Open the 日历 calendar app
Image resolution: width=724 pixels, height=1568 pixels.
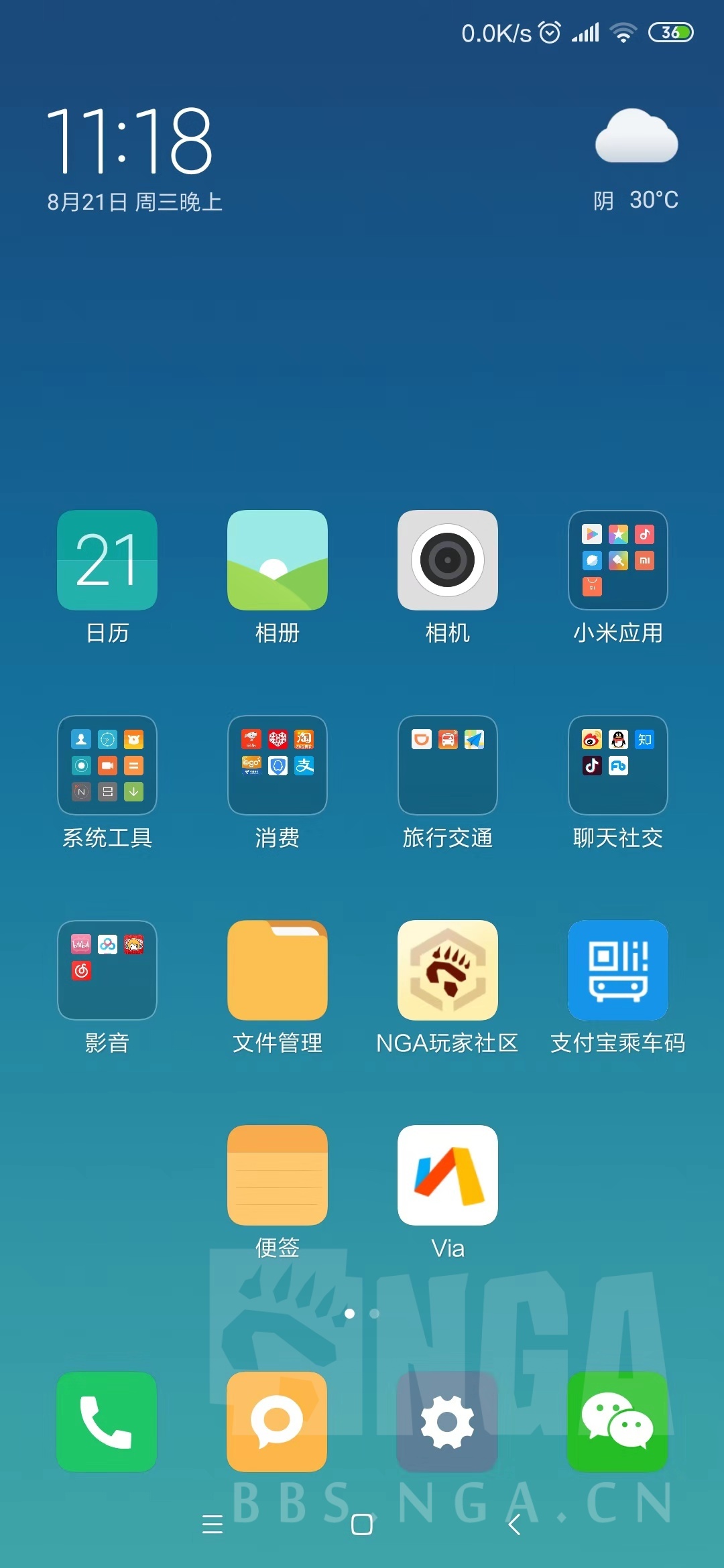pyautogui.click(x=107, y=560)
